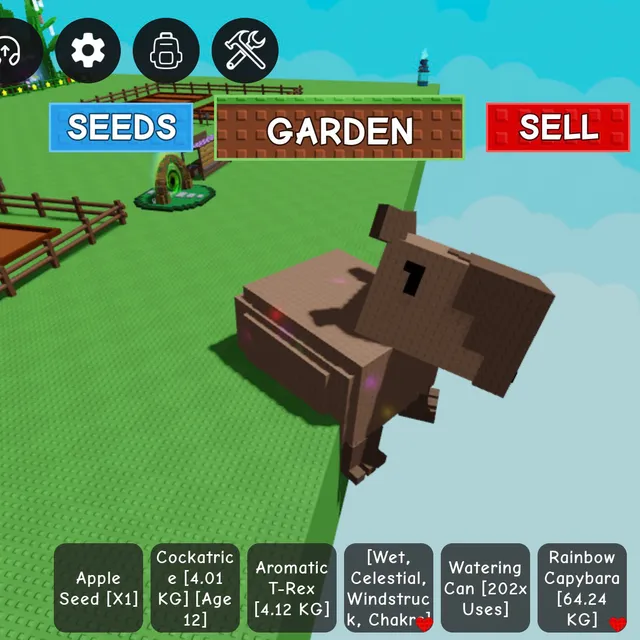Equip the Aromatic T-Rex slot
Image resolution: width=640 pixels, height=640 pixels.
(292, 588)
